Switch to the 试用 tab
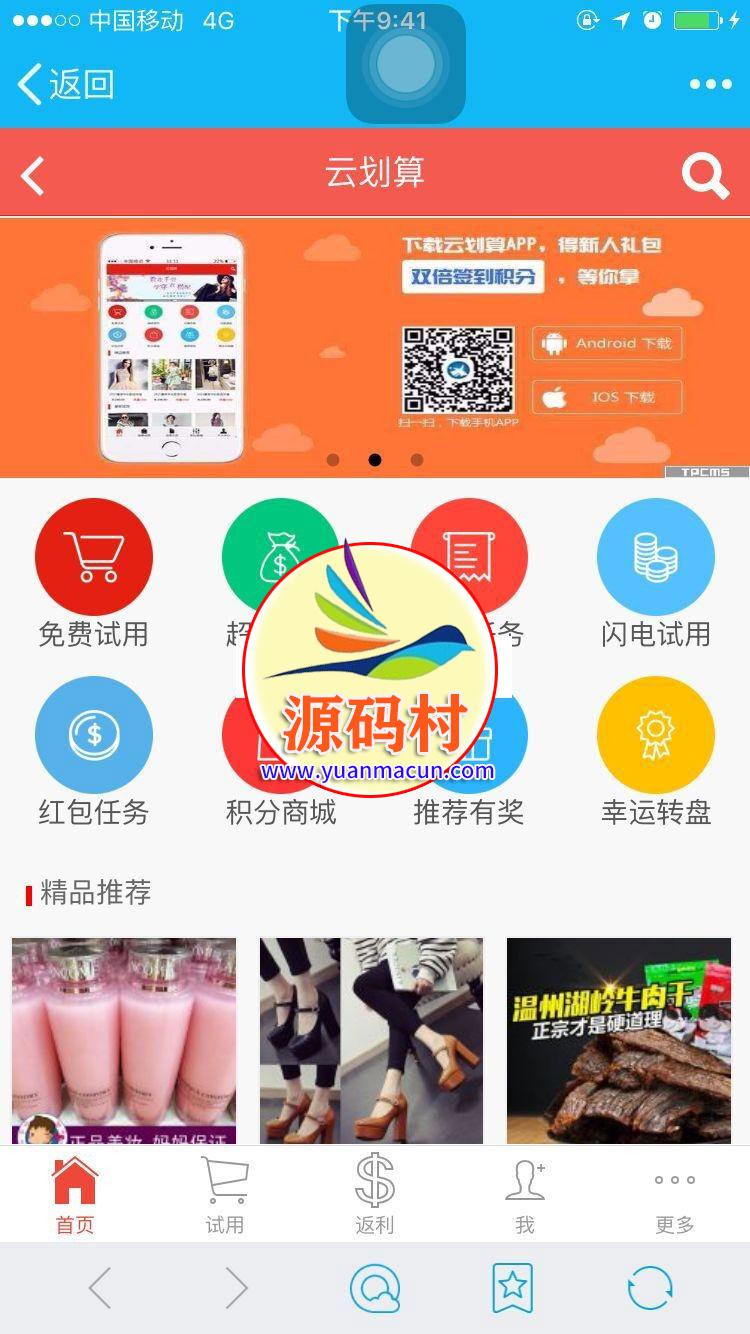Image resolution: width=750 pixels, height=1334 pixels. point(225,1195)
